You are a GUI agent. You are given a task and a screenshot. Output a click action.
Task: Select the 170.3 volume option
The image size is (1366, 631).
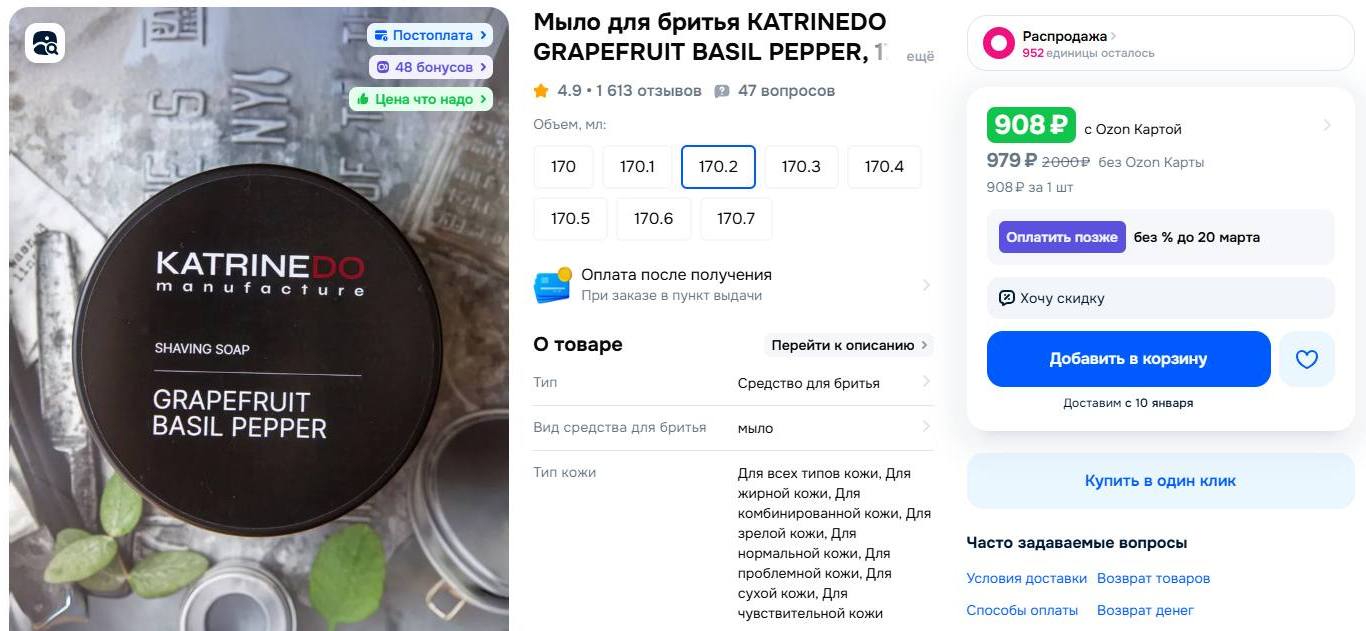(801, 167)
